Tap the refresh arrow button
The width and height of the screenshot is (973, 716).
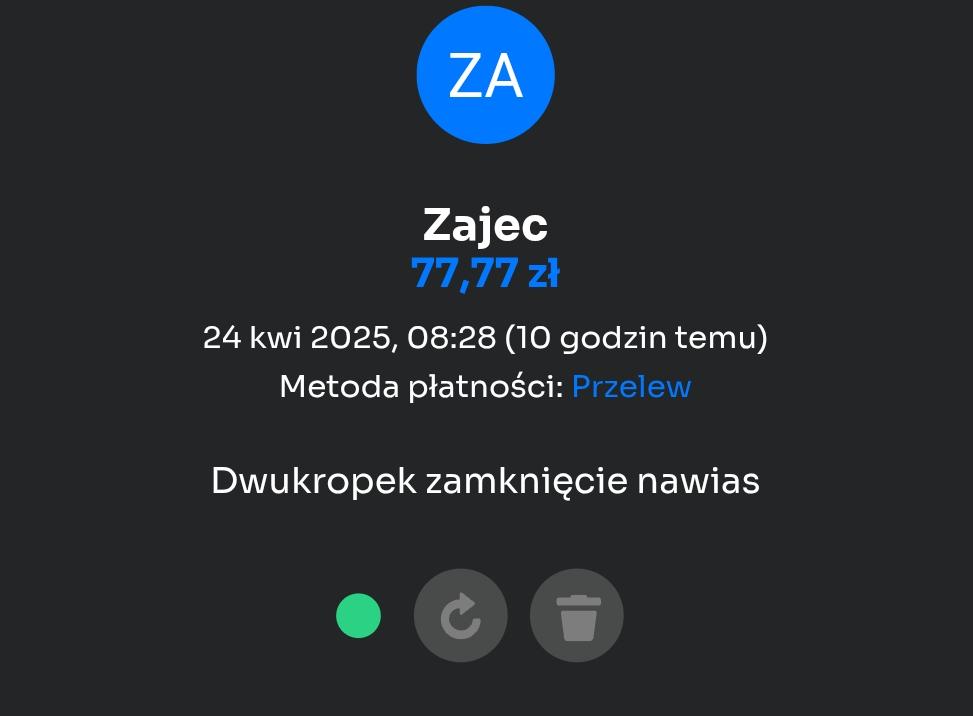tap(460, 616)
